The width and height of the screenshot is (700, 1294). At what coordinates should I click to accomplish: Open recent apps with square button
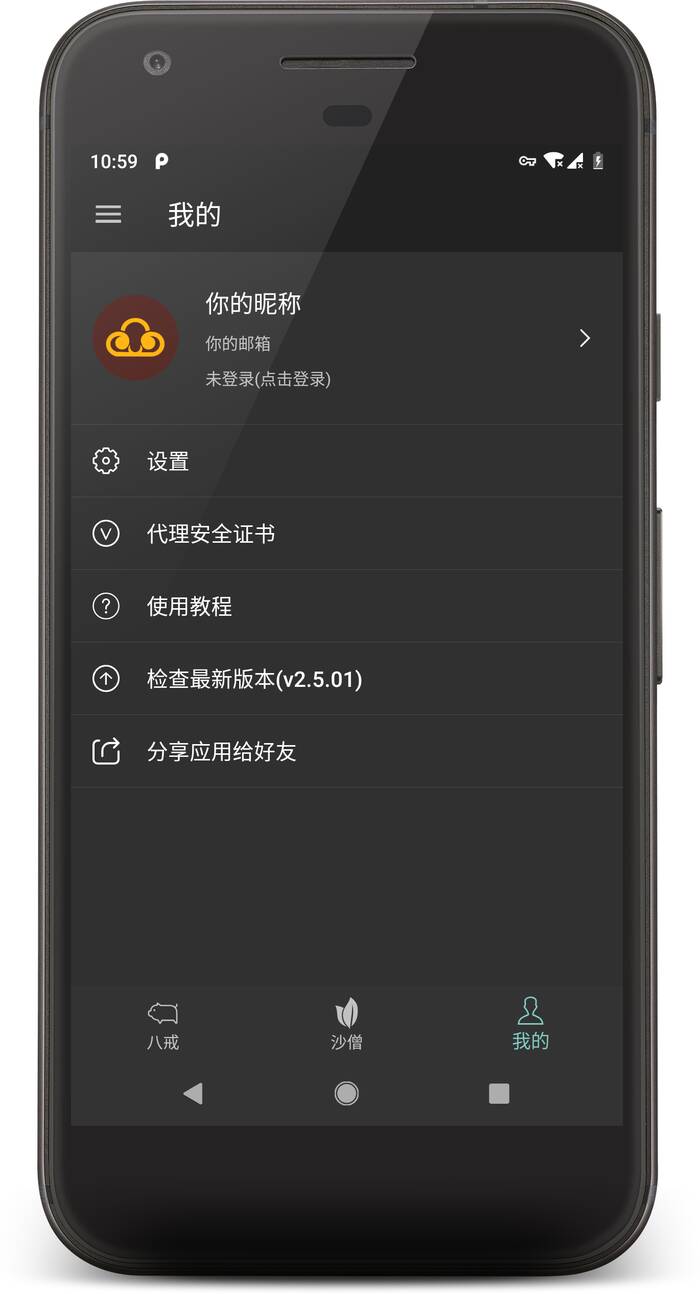click(499, 1093)
